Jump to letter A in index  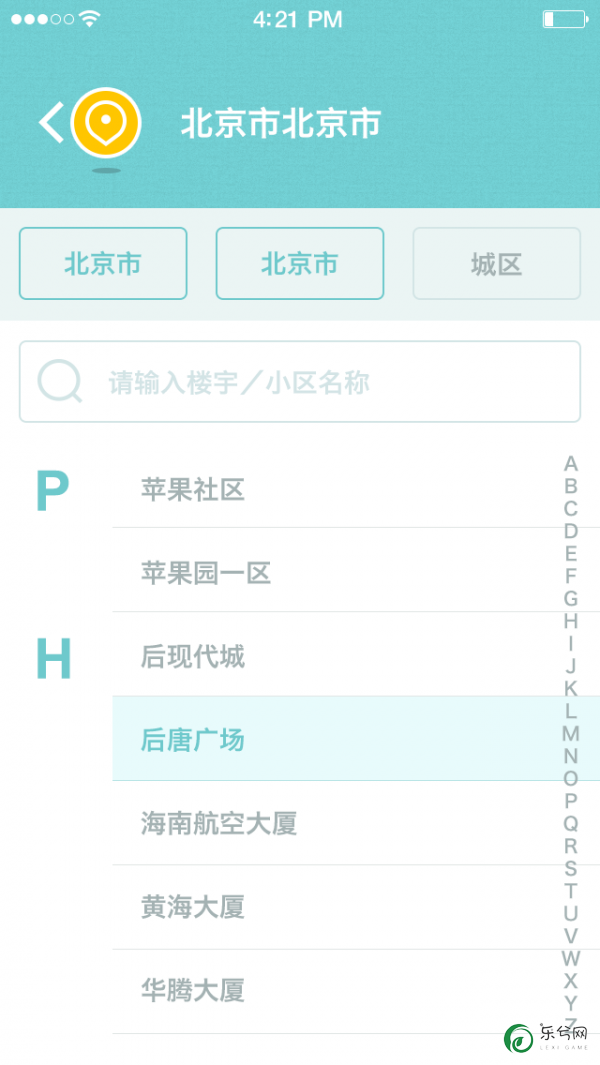pos(571,464)
